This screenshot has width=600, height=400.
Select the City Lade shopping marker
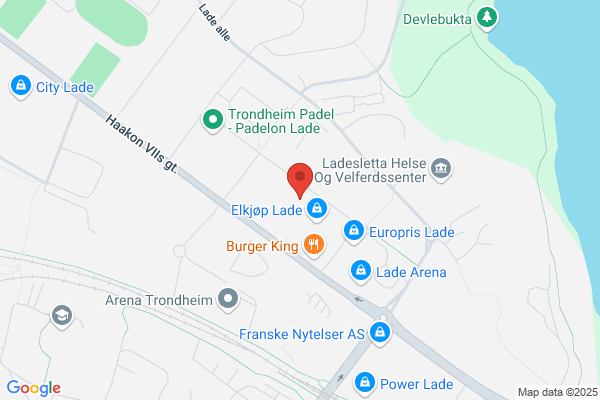[21, 86]
